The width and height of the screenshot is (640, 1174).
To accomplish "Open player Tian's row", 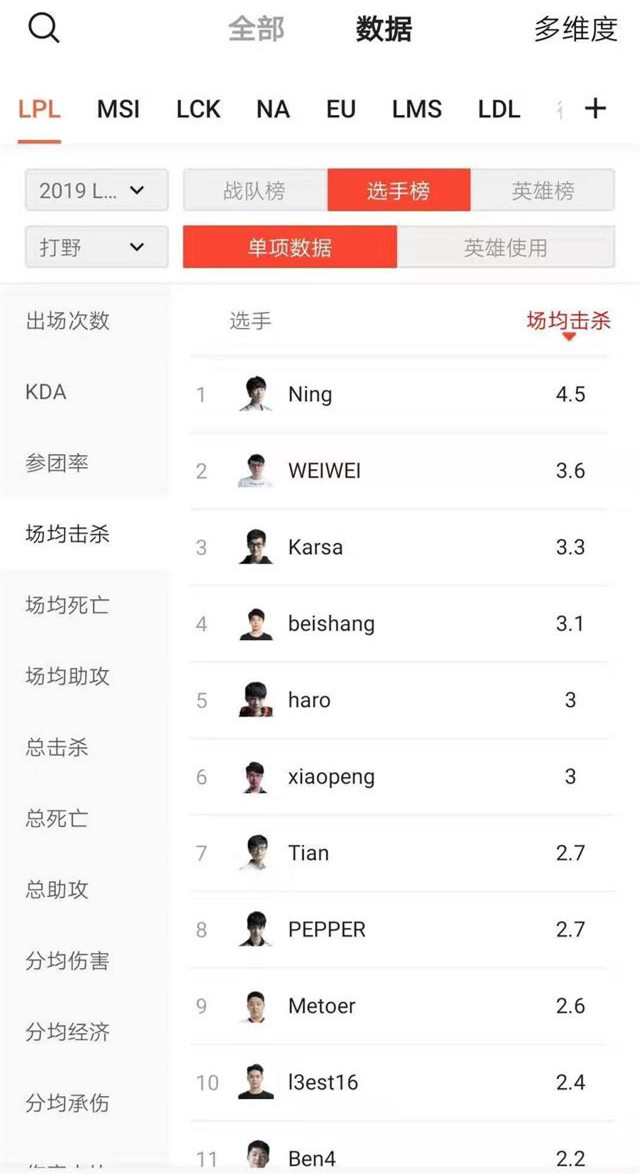I will tap(400, 853).
